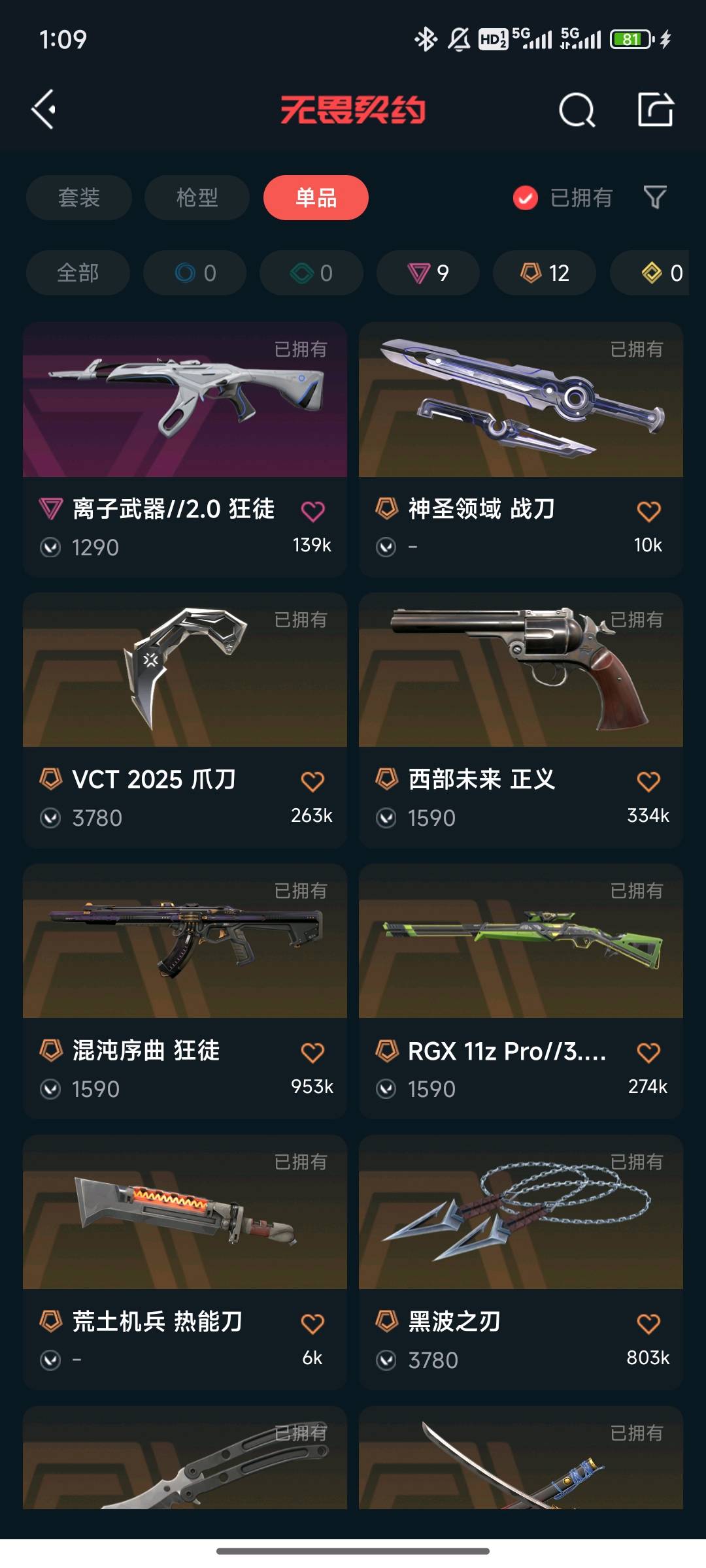Favorite the 荒土机兵 热能刀 skin

click(312, 1324)
